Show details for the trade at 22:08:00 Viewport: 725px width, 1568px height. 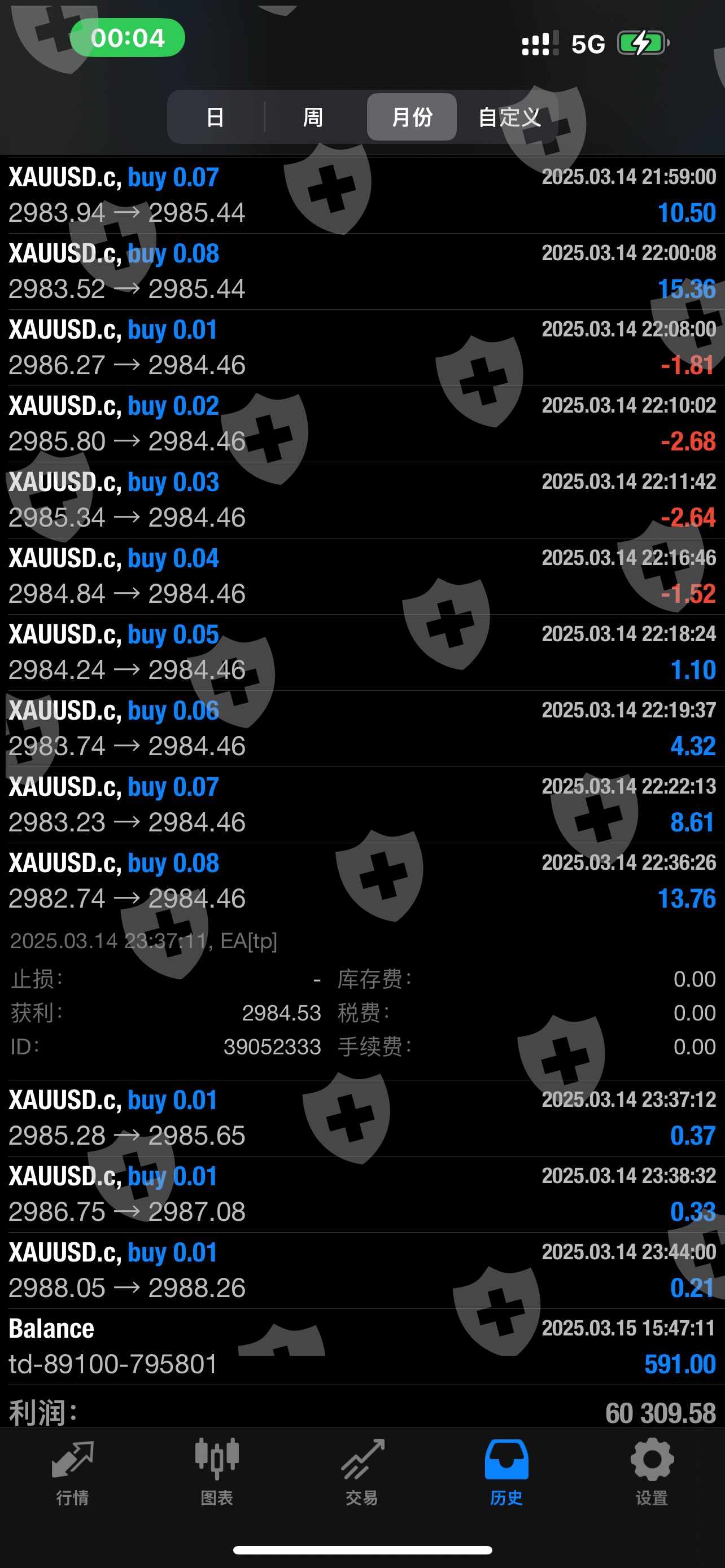pyautogui.click(x=362, y=348)
